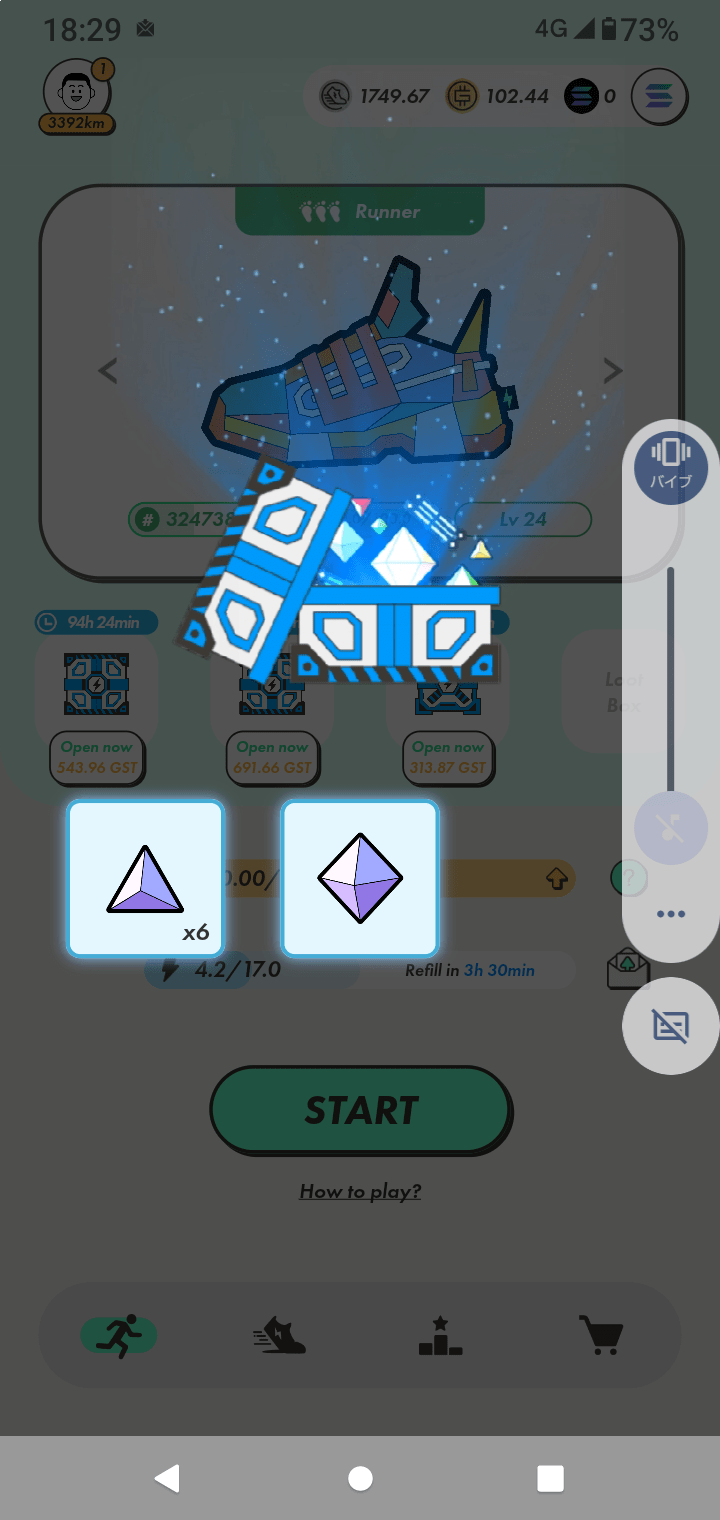Open the sneakers tab
The height and width of the screenshot is (1520, 720).
[278, 1335]
